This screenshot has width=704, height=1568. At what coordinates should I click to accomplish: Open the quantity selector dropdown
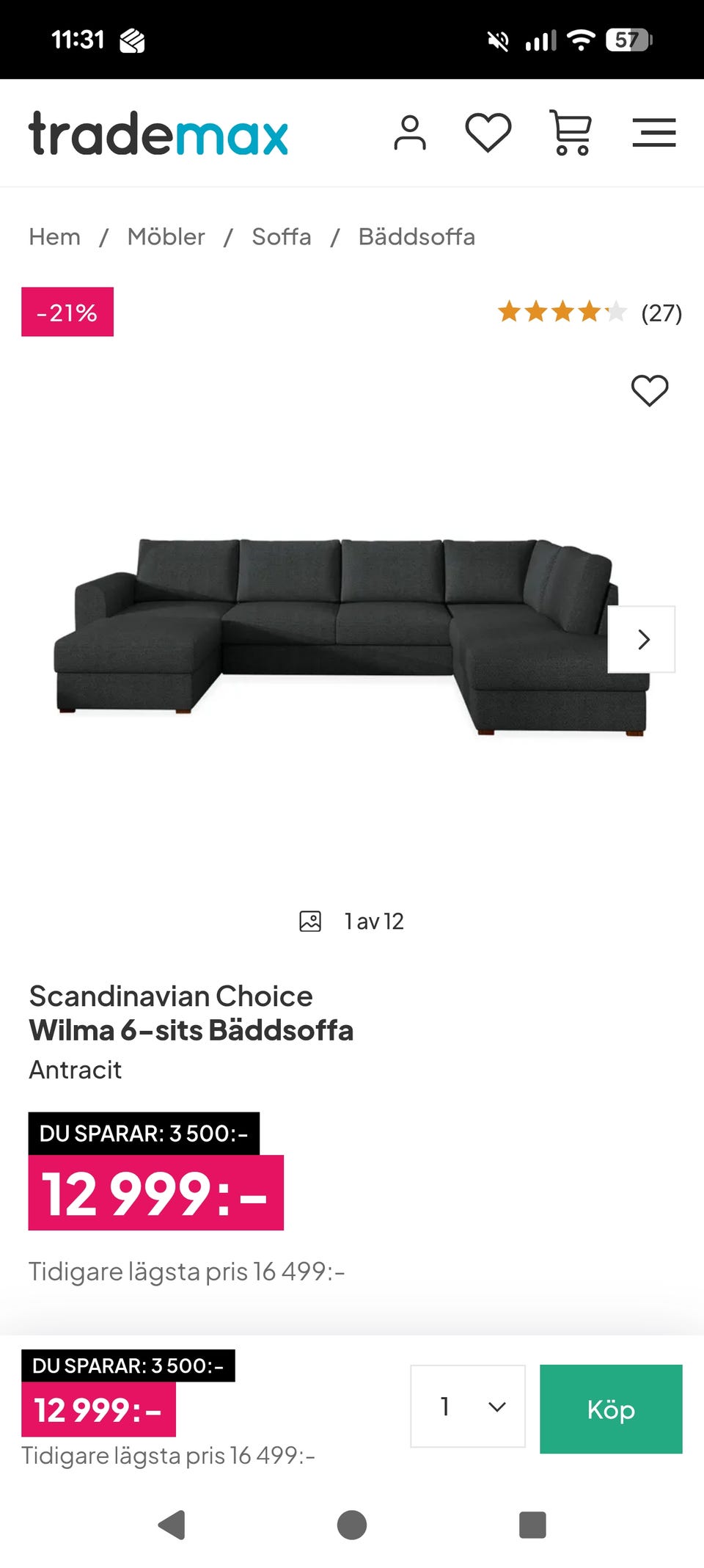[467, 1408]
